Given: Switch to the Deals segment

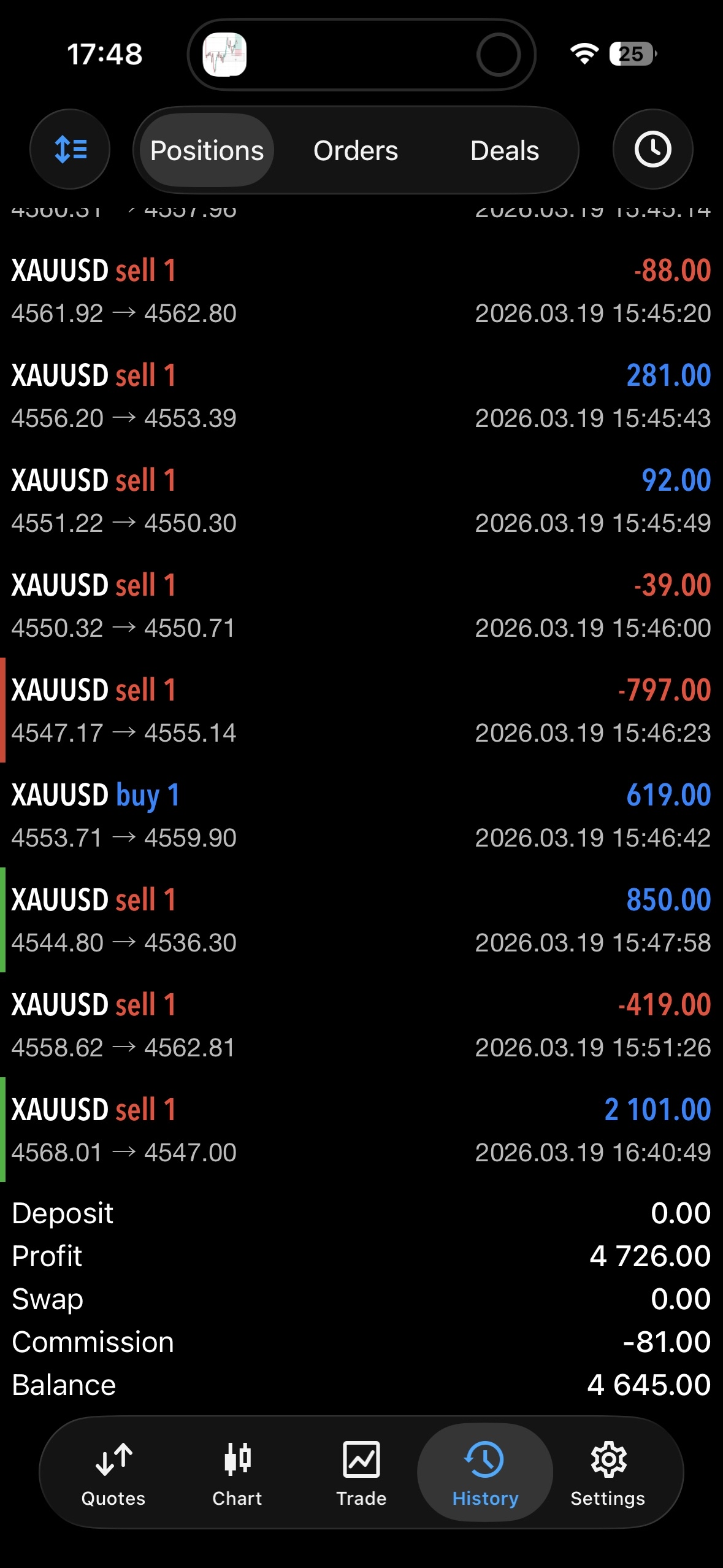Looking at the screenshot, I should point(505,150).
